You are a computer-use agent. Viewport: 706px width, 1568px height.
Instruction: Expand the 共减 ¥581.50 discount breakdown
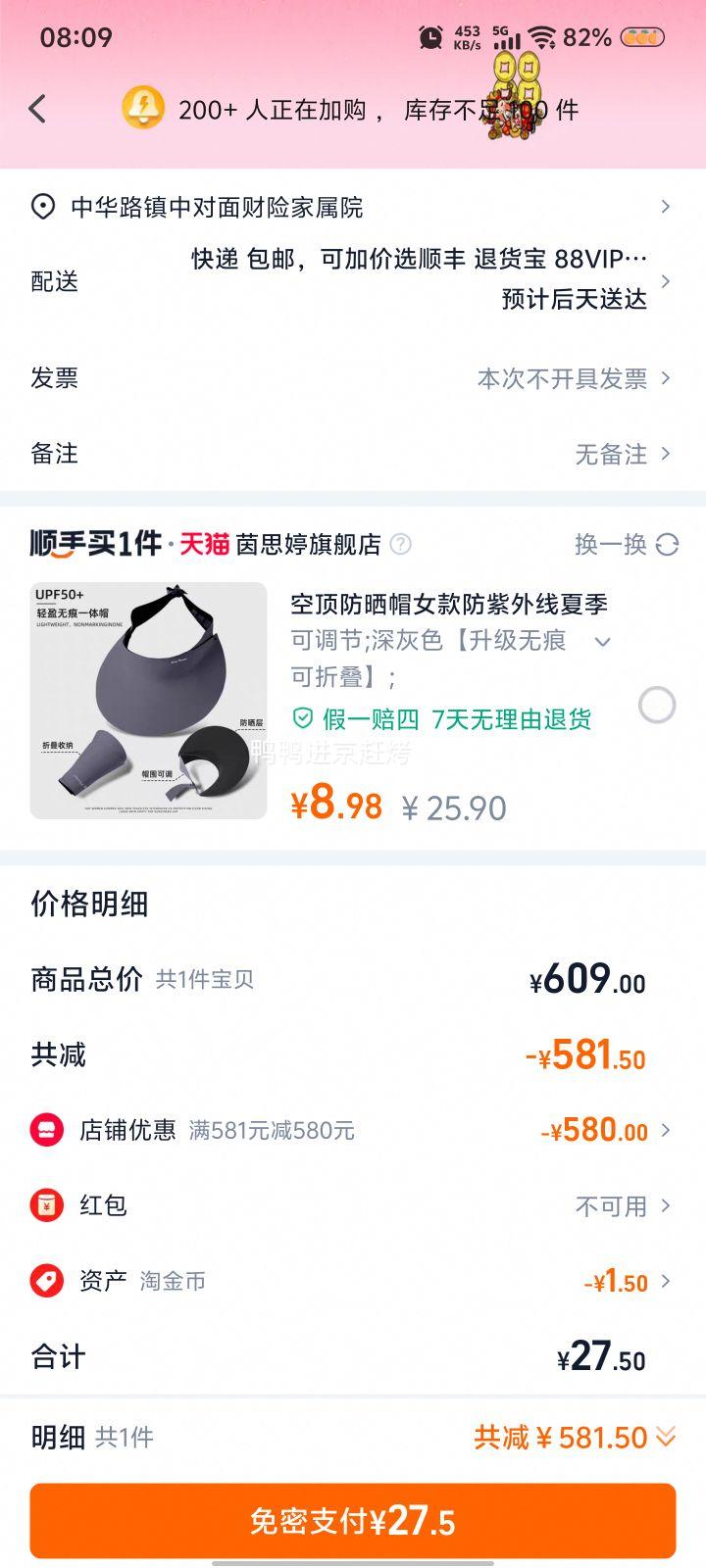coord(575,1438)
